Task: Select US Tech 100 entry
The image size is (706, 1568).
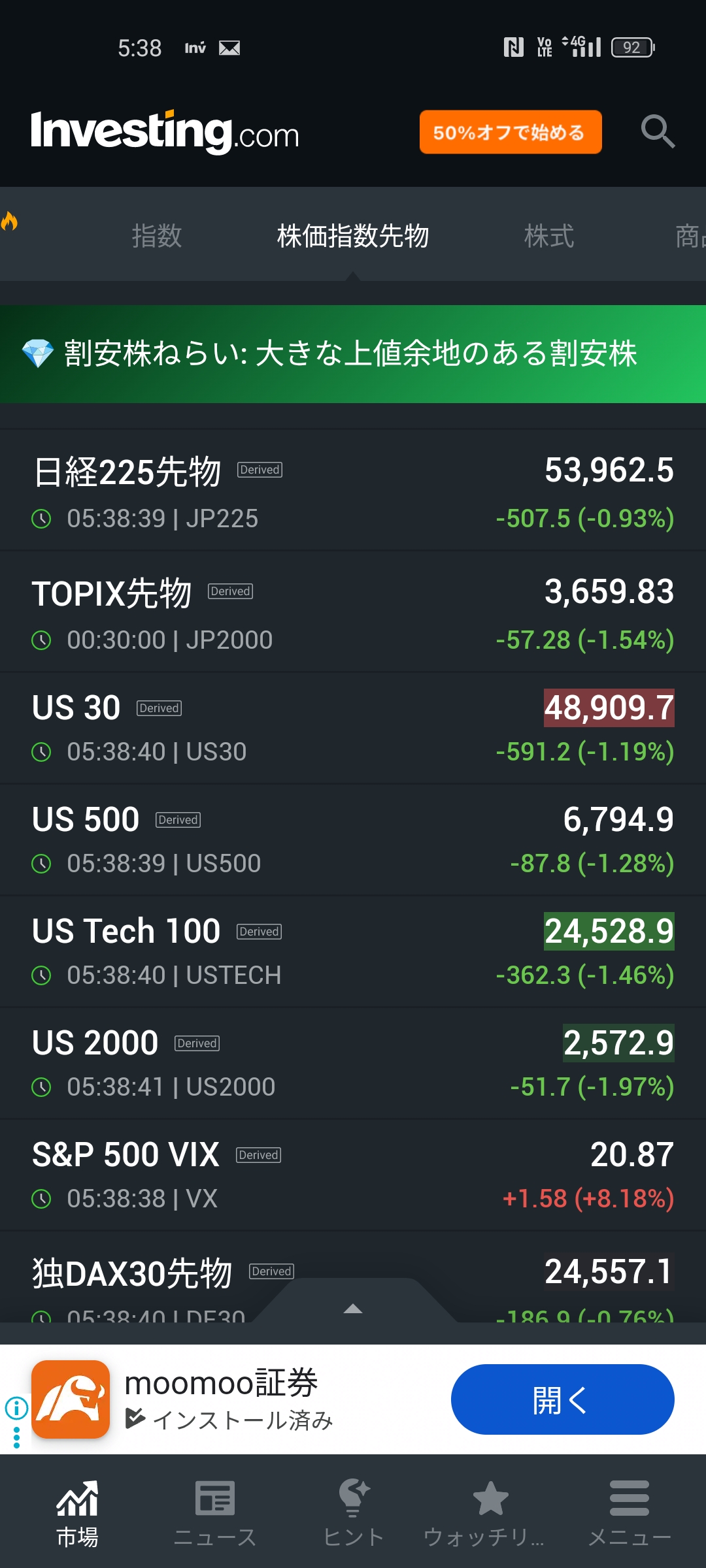Action: point(353,951)
